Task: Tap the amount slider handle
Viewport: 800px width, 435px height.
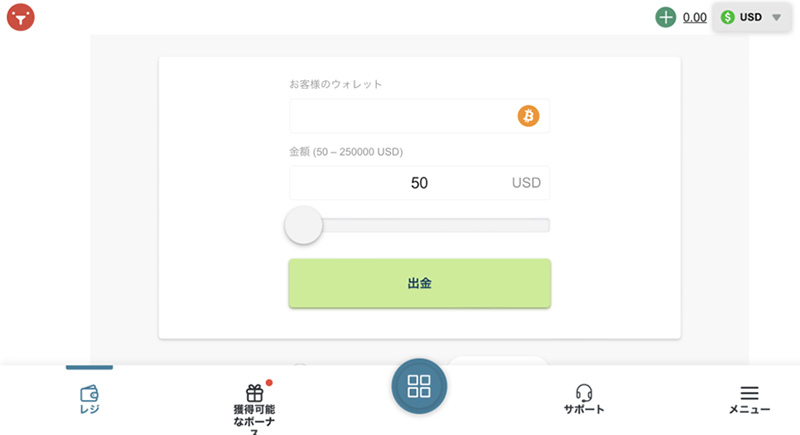Action: 303,225
